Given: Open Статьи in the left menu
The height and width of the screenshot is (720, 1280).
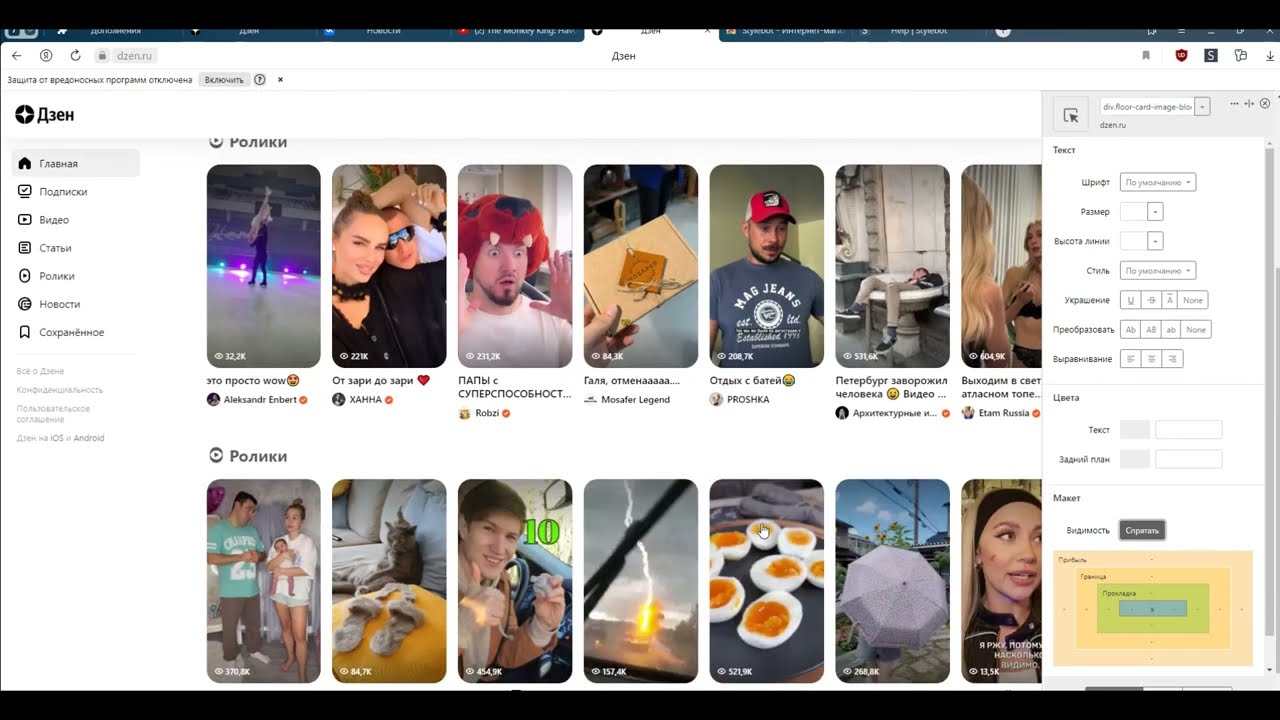Looking at the screenshot, I should click(55, 247).
